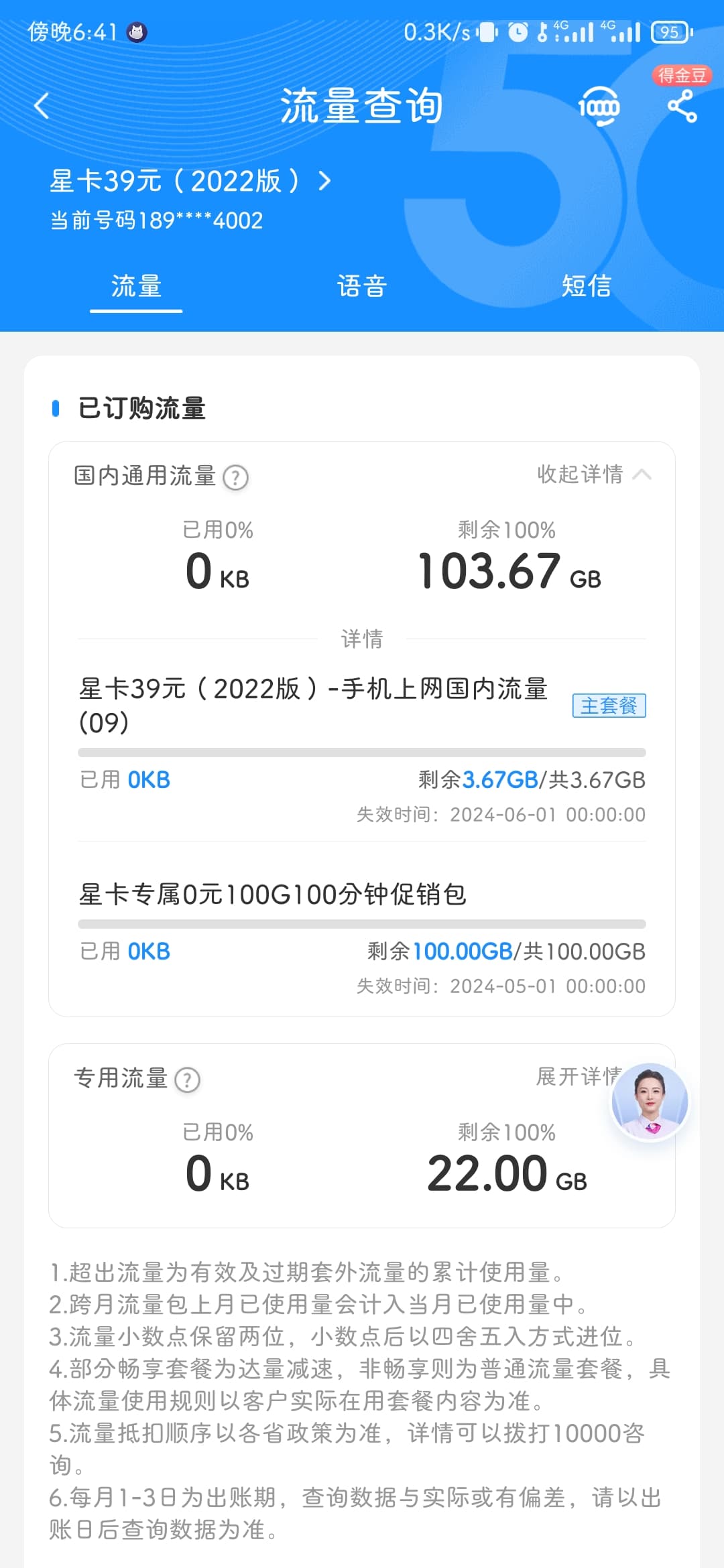Collapse details via 收起详情
Viewport: 724px width, 1568px height.
click(x=594, y=474)
